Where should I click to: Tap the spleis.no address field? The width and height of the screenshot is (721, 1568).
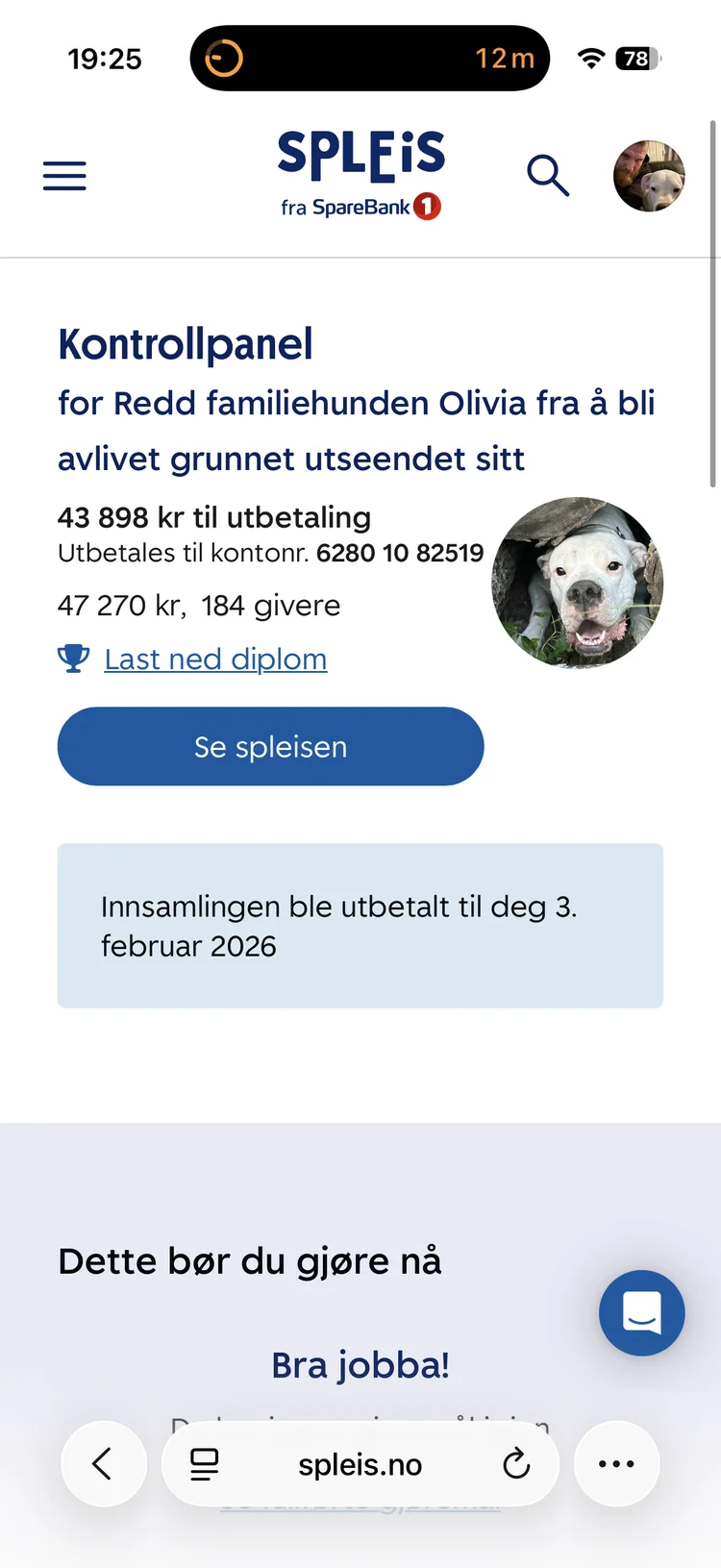click(360, 1464)
